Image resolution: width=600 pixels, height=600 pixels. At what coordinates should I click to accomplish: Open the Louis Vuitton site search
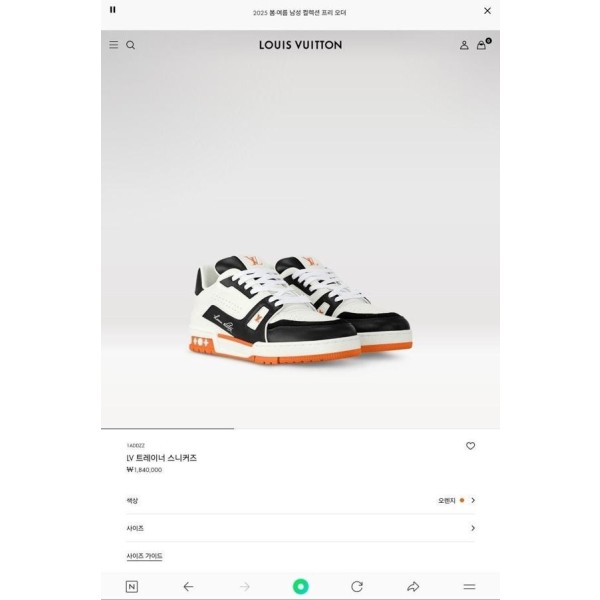coord(130,45)
